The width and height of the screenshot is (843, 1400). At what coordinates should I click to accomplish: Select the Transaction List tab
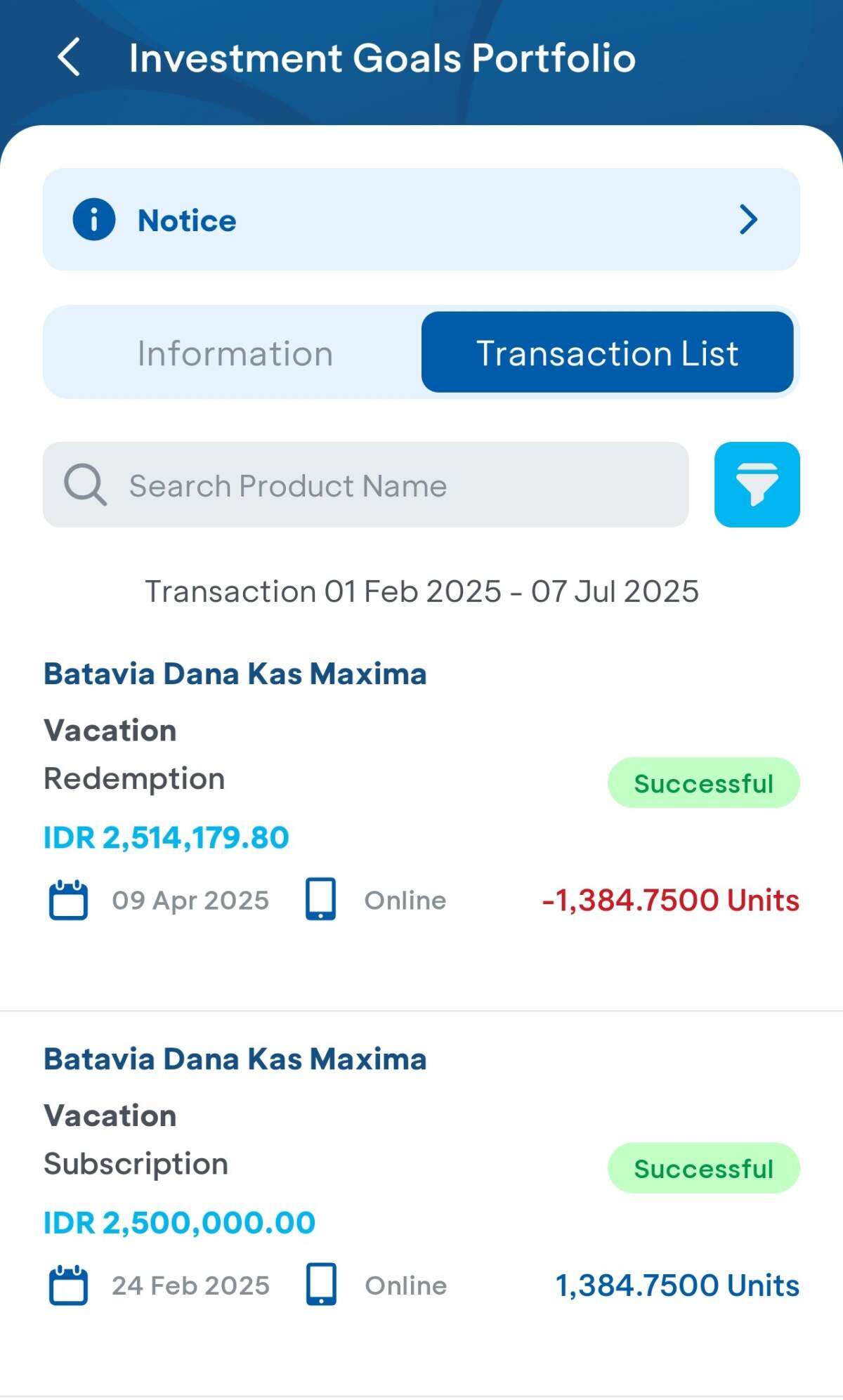[x=607, y=353]
